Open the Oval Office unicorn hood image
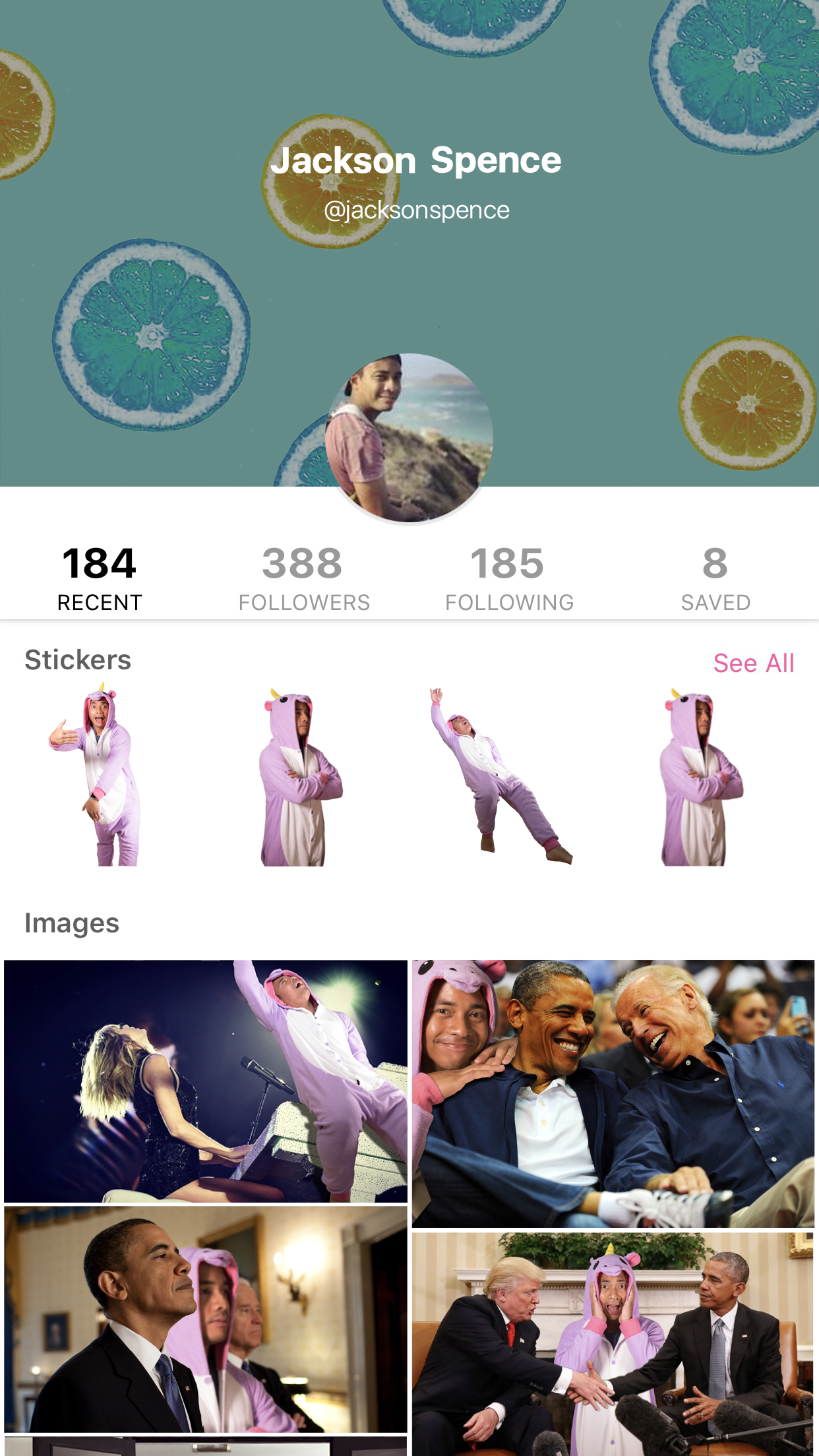Viewport: 819px width, 1456px height. click(205, 1319)
